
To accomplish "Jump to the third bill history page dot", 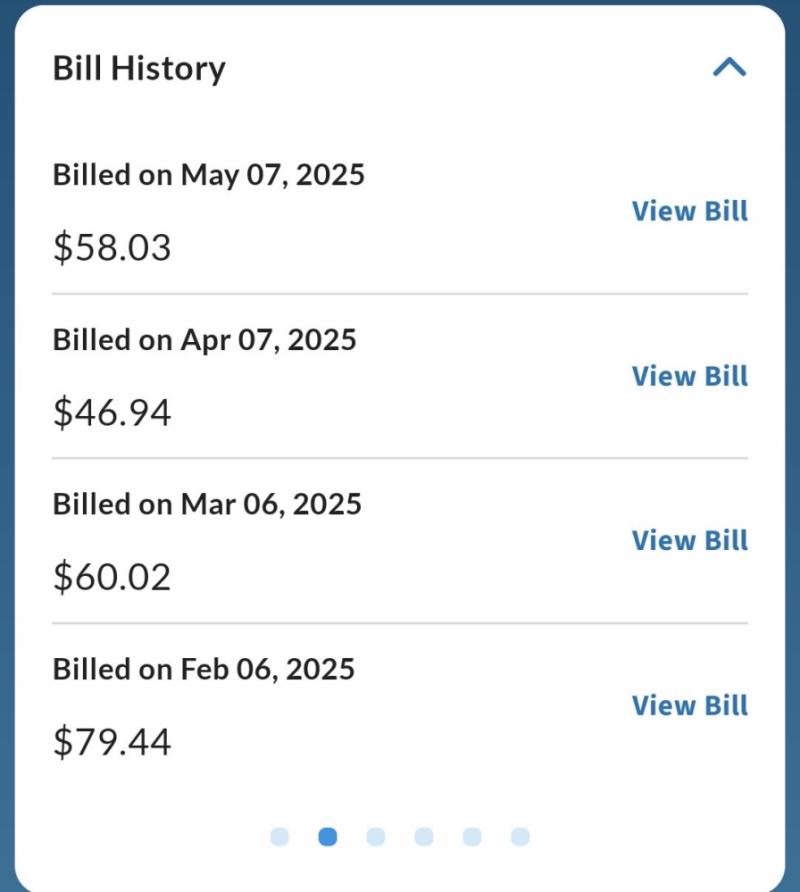I will [x=376, y=836].
